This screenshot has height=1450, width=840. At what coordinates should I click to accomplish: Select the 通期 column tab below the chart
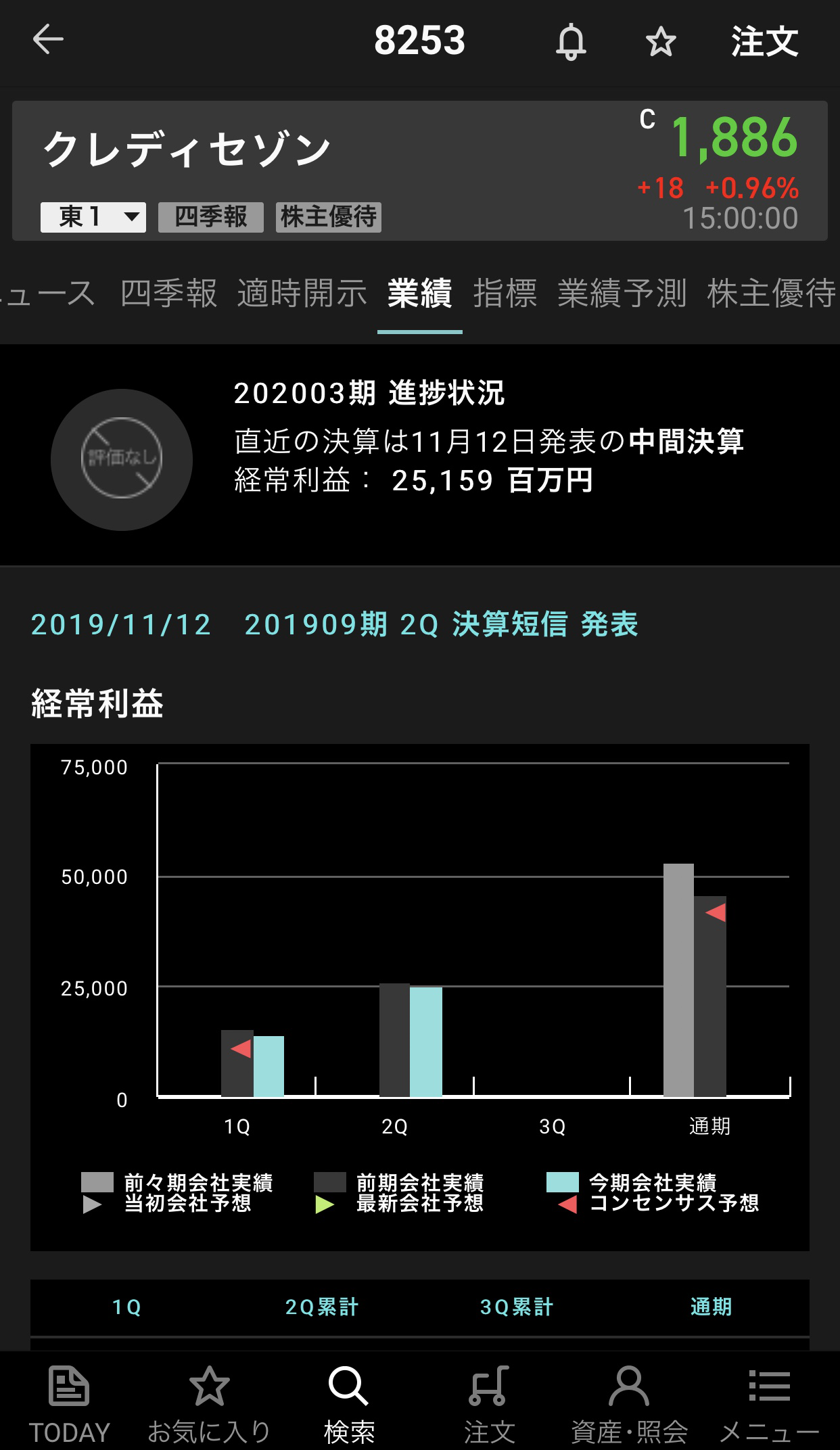[711, 1307]
